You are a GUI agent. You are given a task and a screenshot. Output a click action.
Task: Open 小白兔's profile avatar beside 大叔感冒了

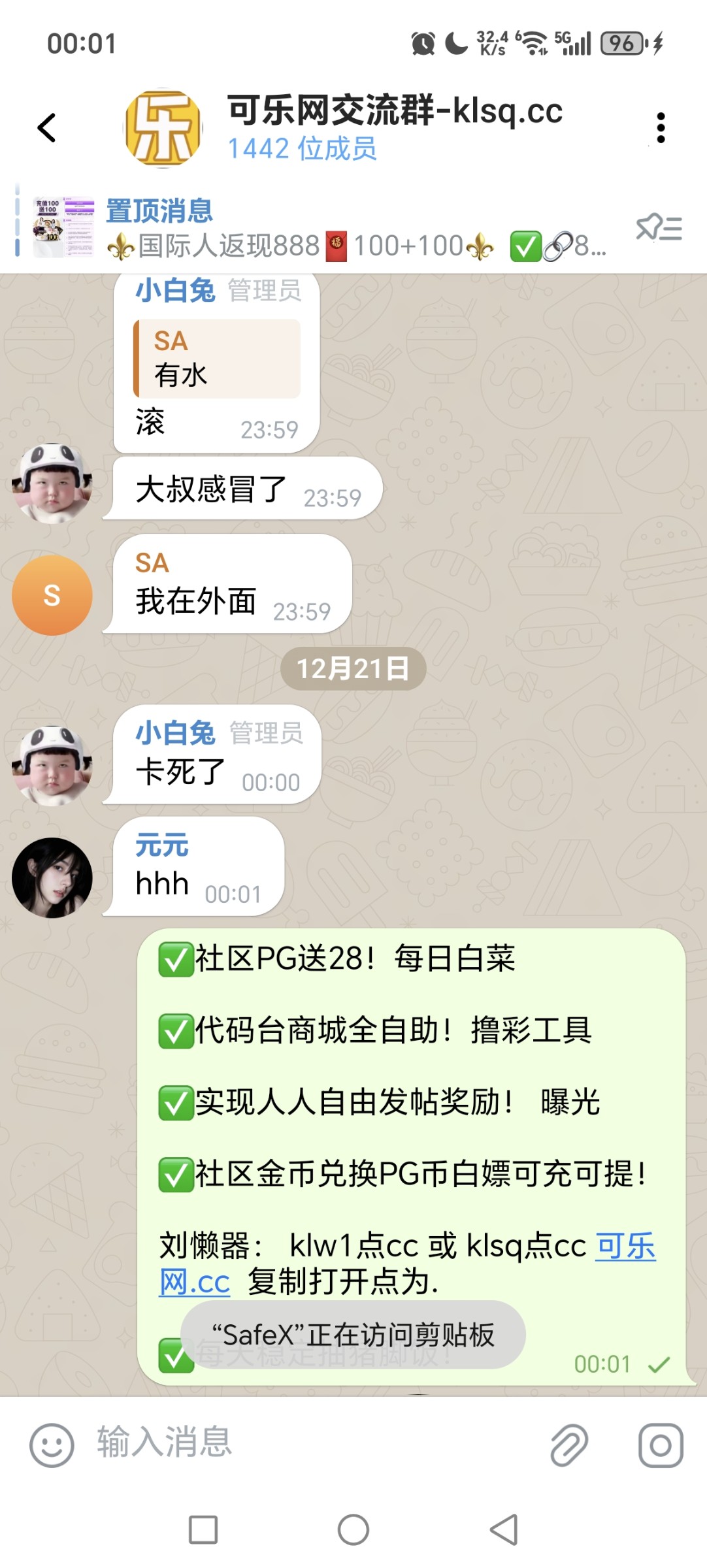tap(52, 483)
